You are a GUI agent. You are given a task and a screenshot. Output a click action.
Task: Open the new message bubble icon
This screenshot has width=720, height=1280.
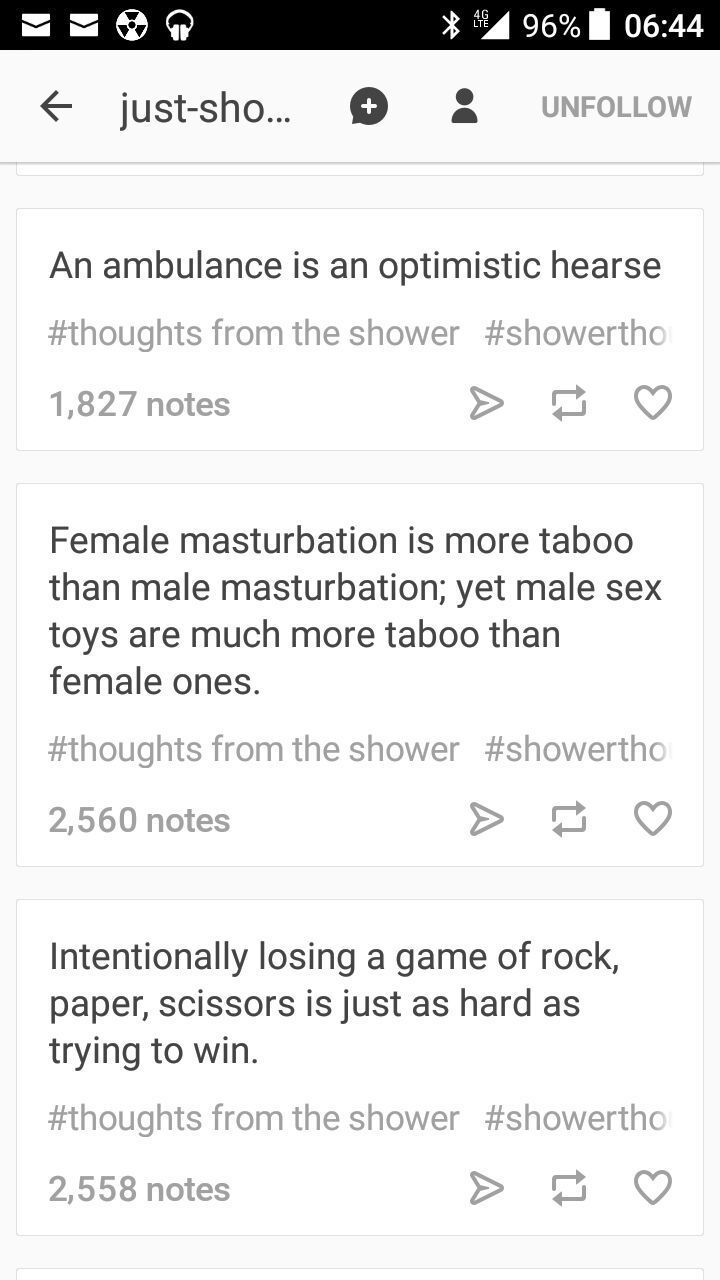point(368,106)
